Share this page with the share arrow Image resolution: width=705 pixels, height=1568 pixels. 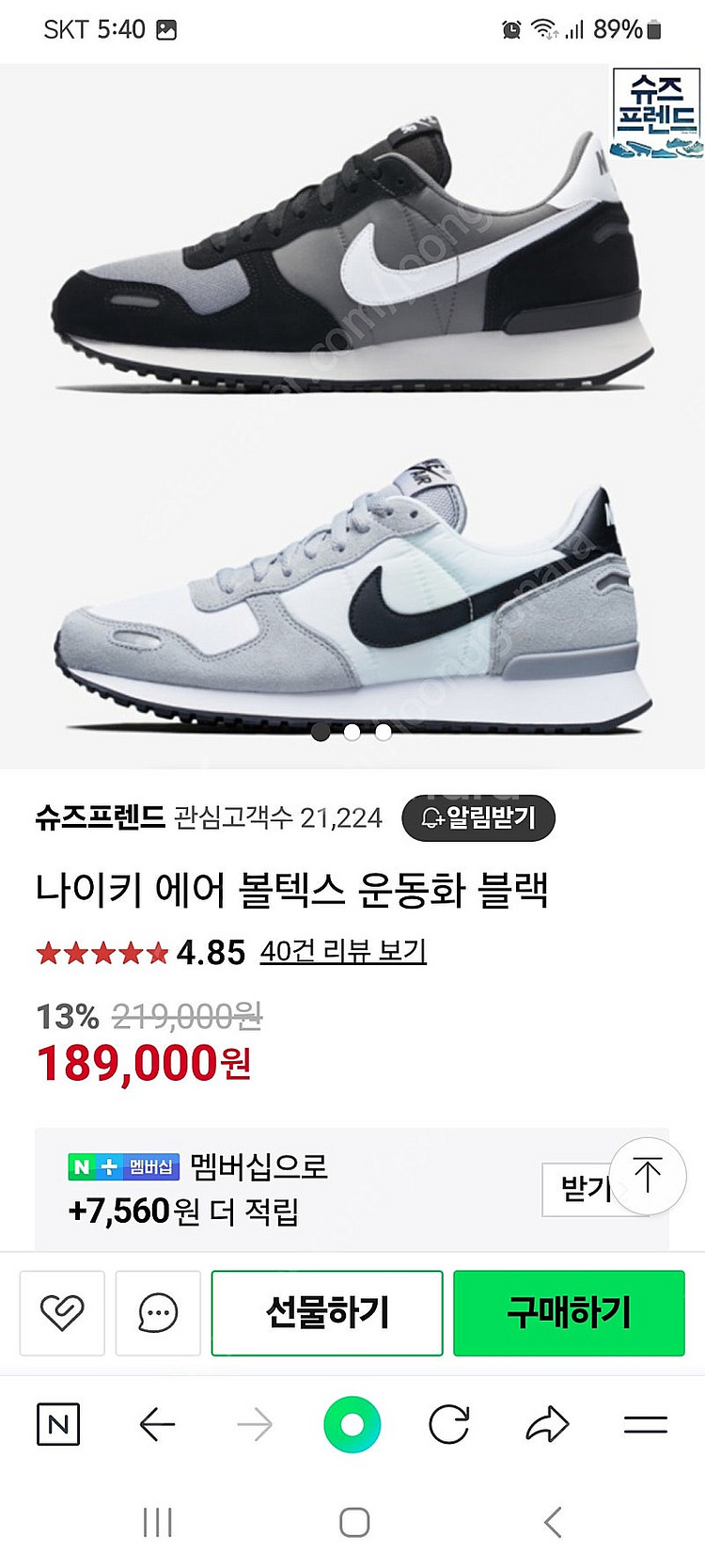pos(547,1425)
